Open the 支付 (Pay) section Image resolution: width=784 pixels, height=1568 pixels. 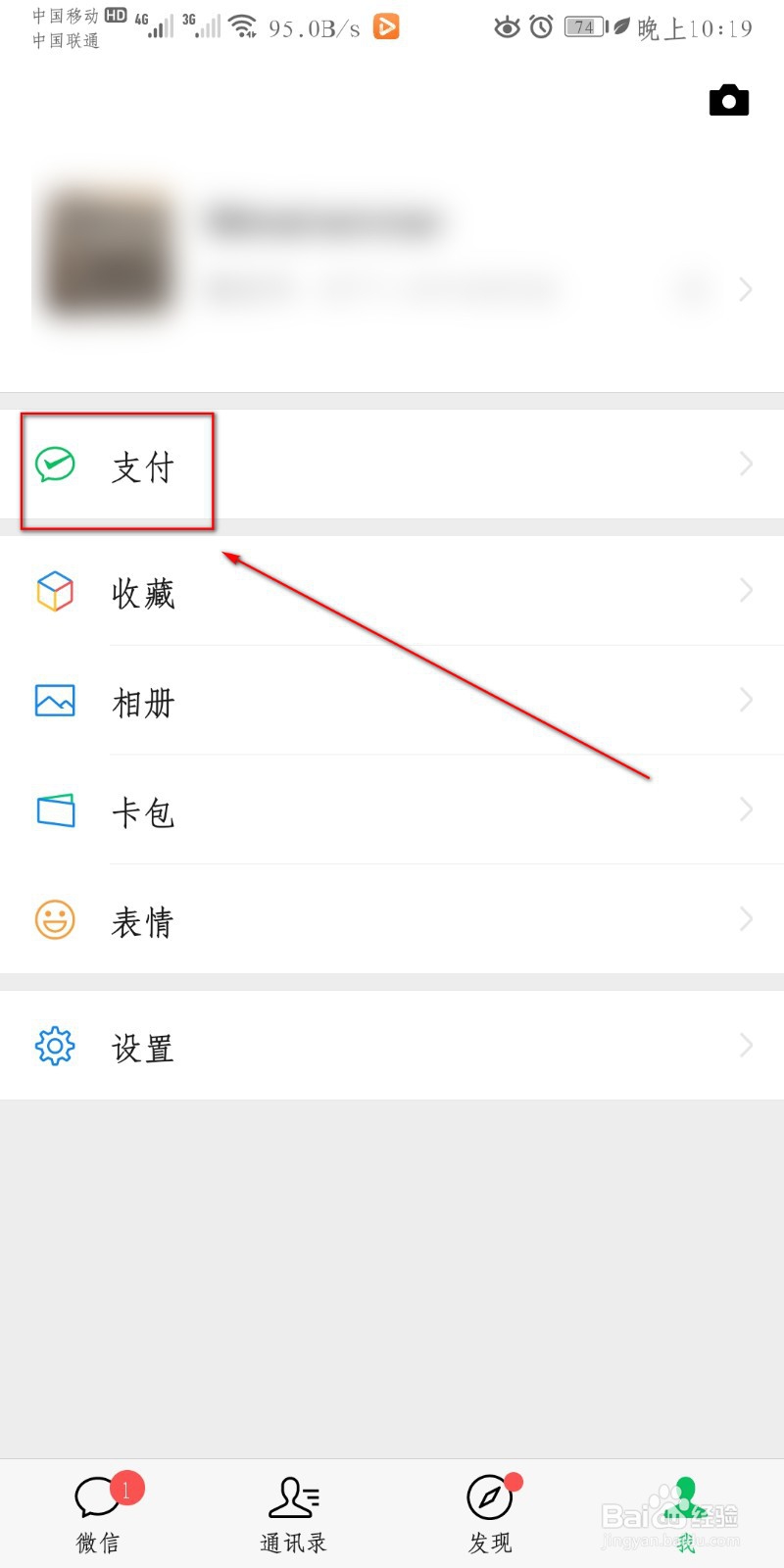tap(142, 469)
